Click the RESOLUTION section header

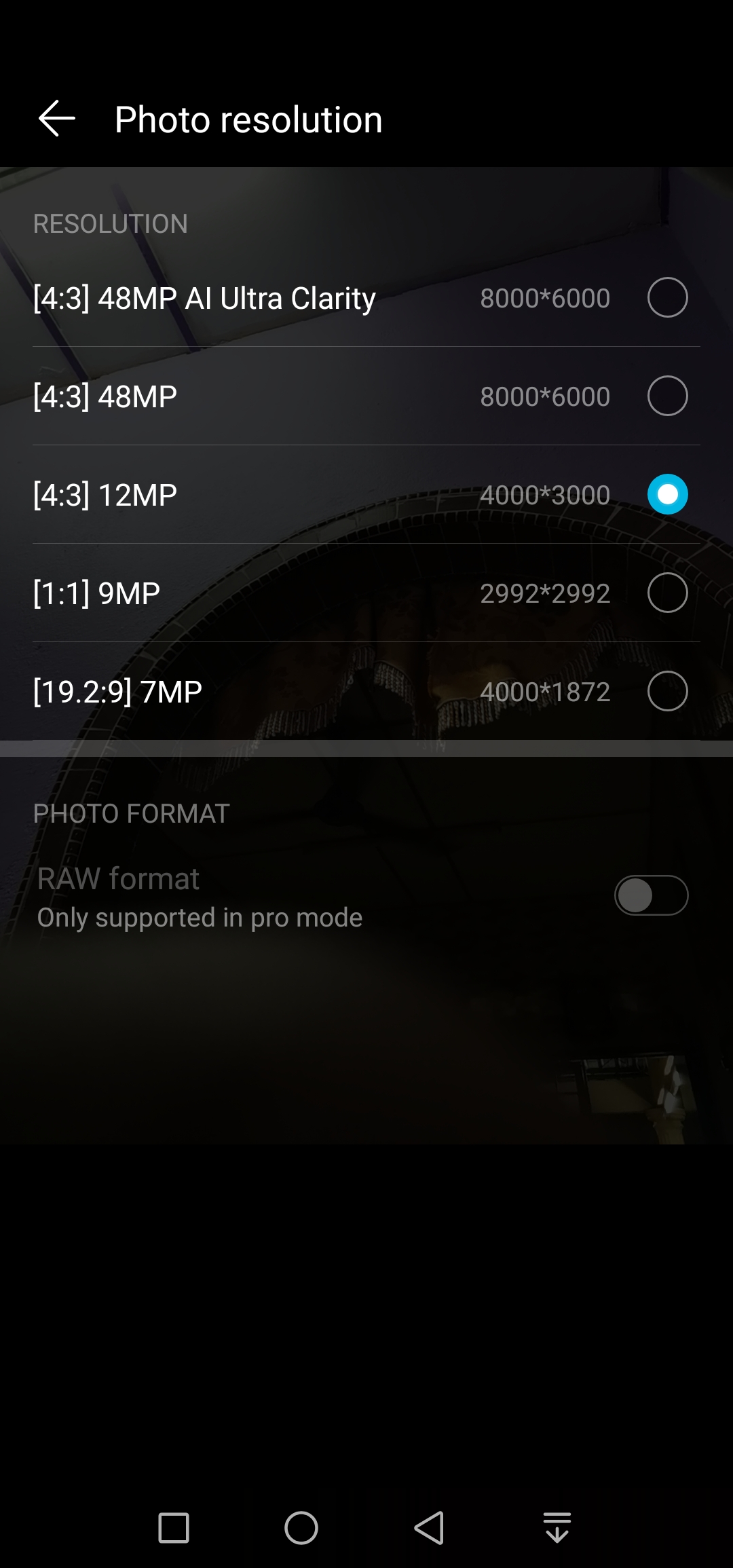click(x=109, y=223)
